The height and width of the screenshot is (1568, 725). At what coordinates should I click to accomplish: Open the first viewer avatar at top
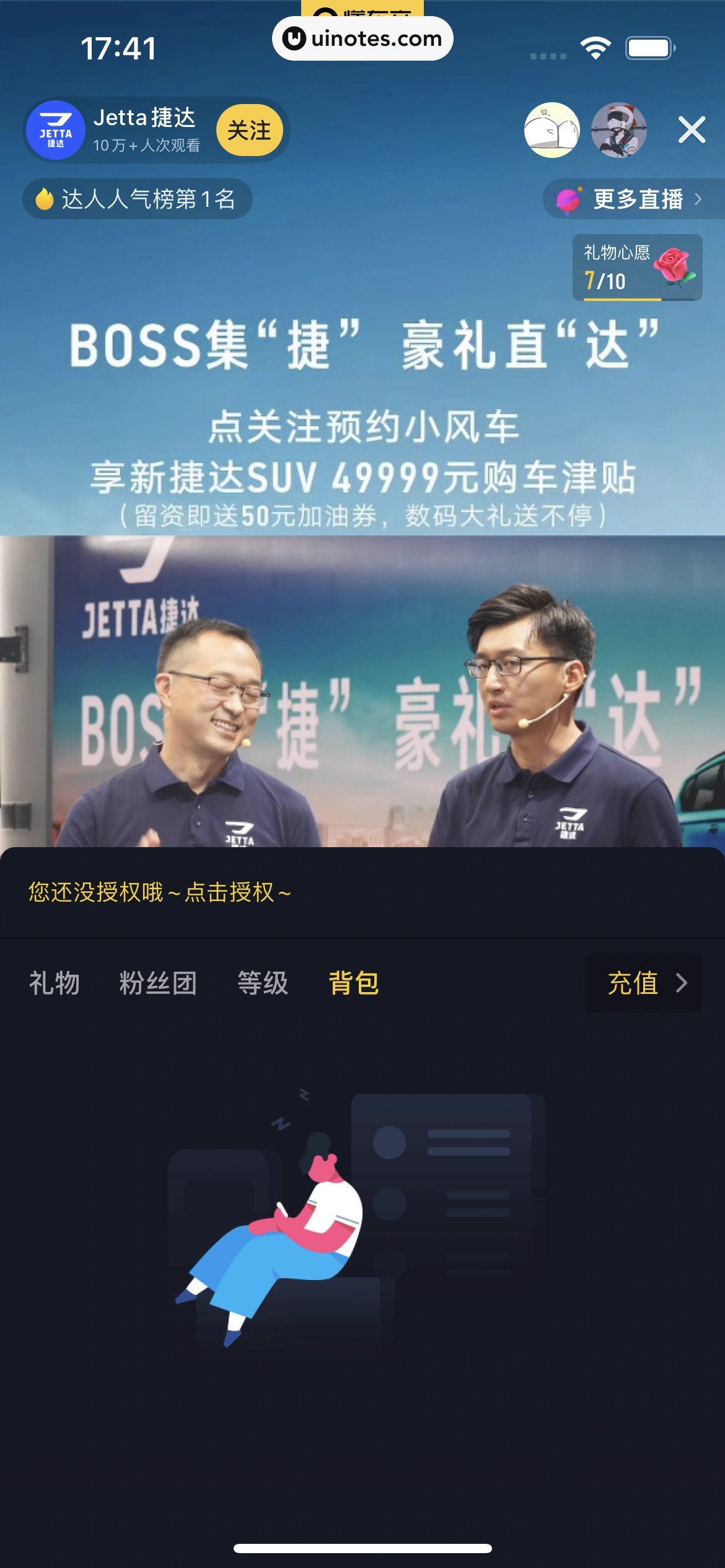pos(552,130)
